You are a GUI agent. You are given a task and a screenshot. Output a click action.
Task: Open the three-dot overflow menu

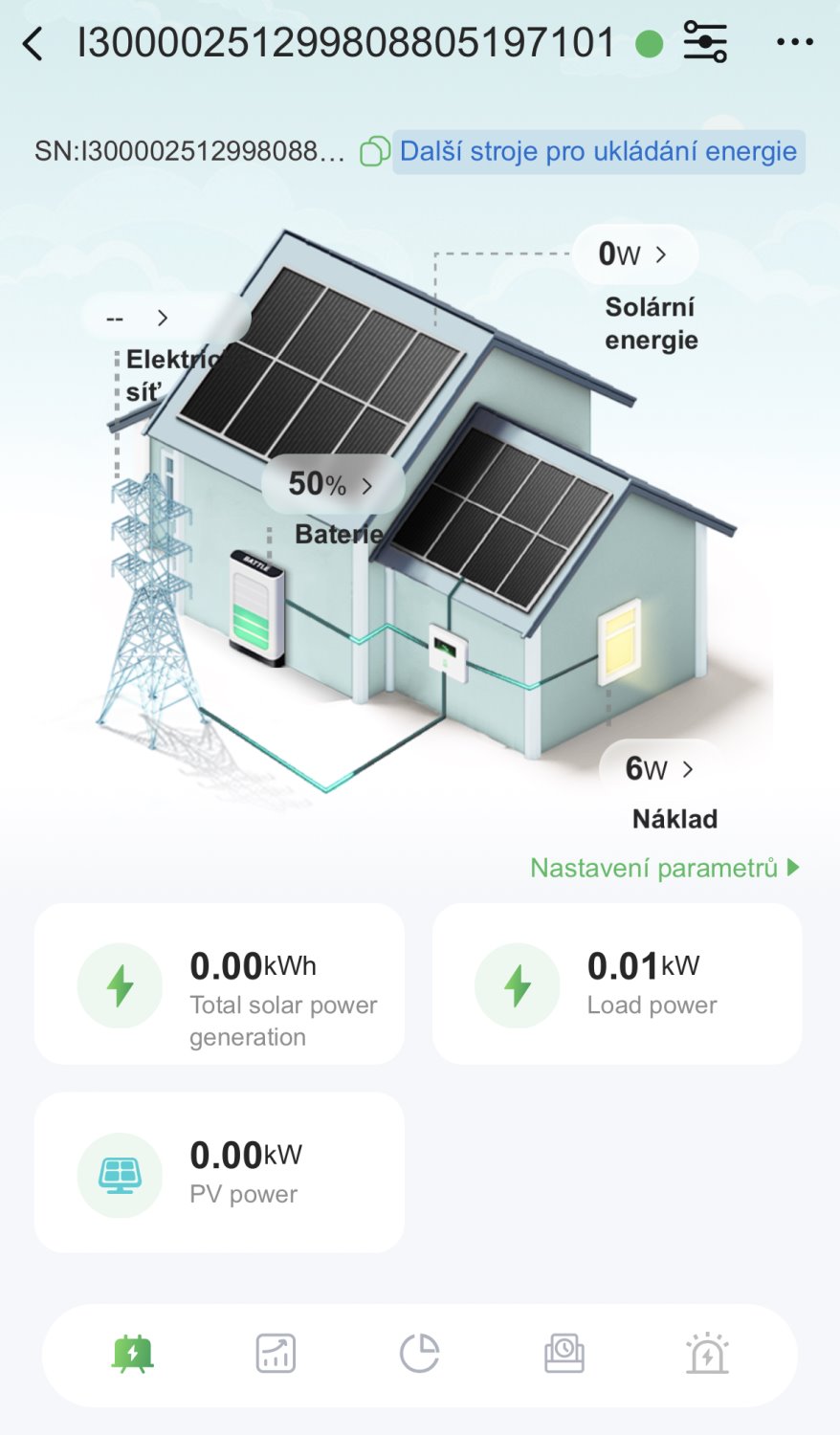click(x=795, y=43)
